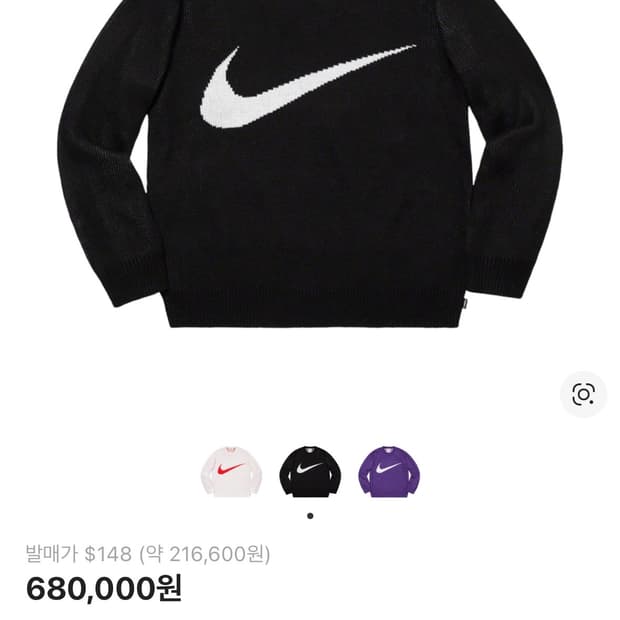Select the purple sweater color variant
The width and height of the screenshot is (620, 620).
[388, 471]
